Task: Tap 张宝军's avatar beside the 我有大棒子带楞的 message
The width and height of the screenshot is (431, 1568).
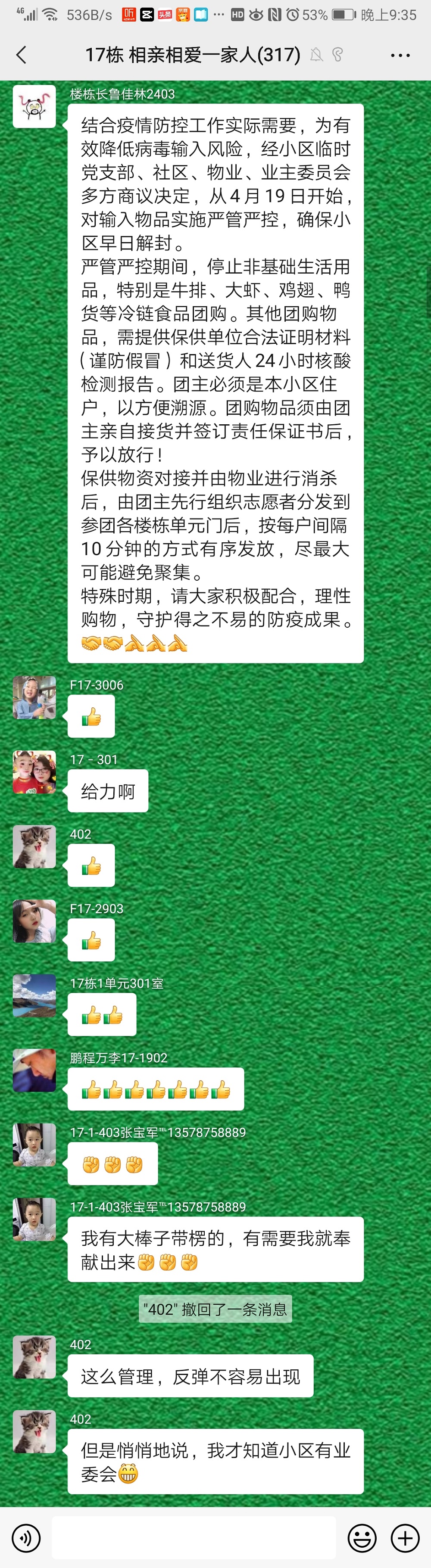Action: (x=34, y=1219)
